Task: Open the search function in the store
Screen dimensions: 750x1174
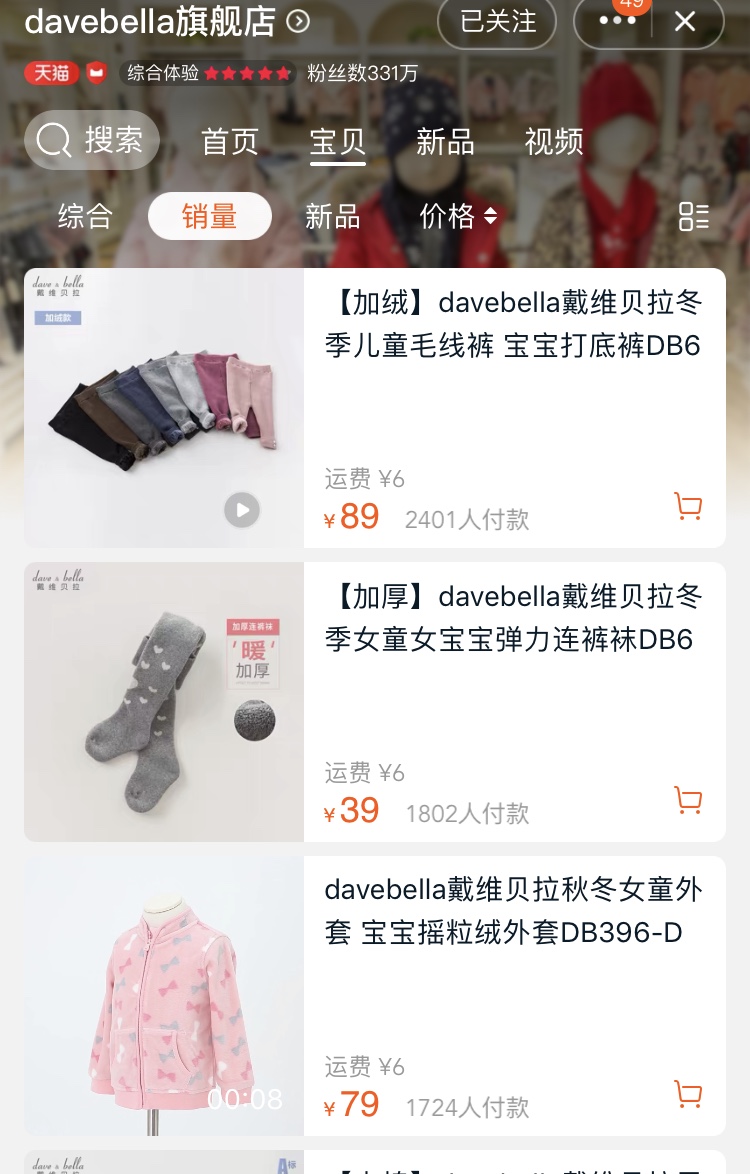Action: click(91, 141)
